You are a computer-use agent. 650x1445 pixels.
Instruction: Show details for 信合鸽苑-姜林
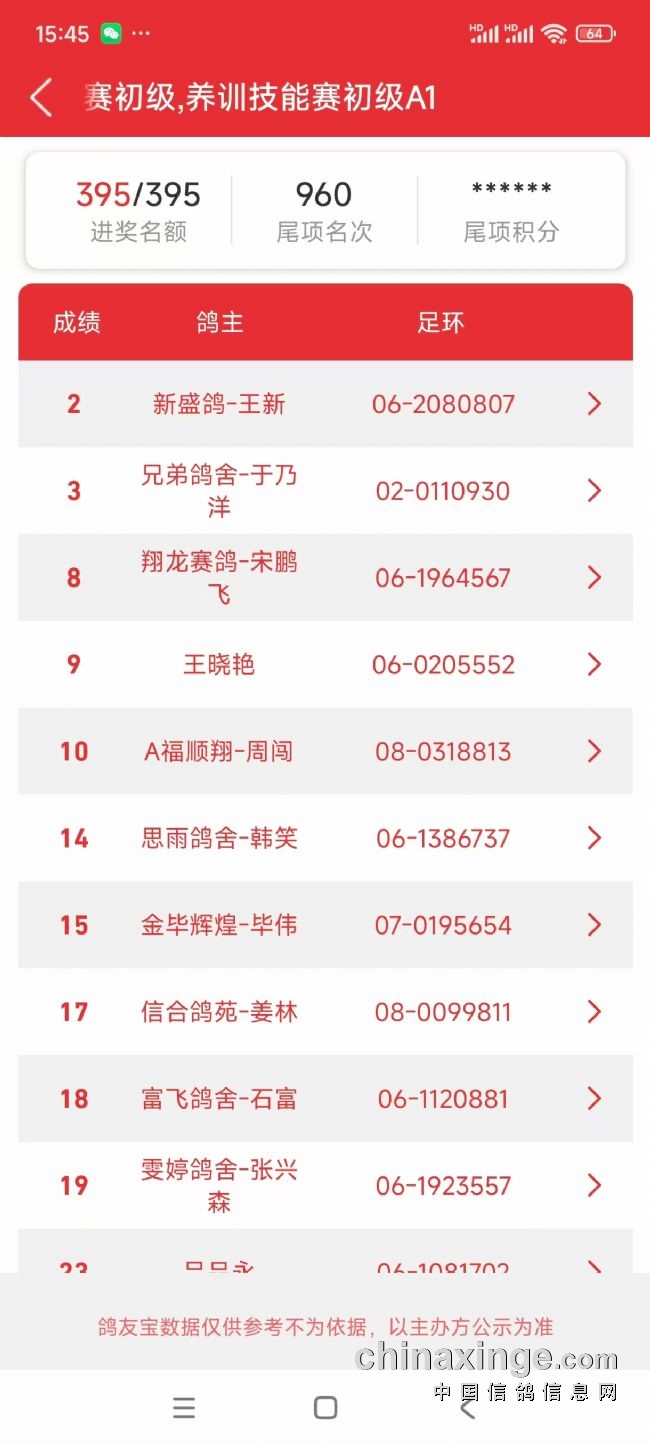(x=325, y=1012)
